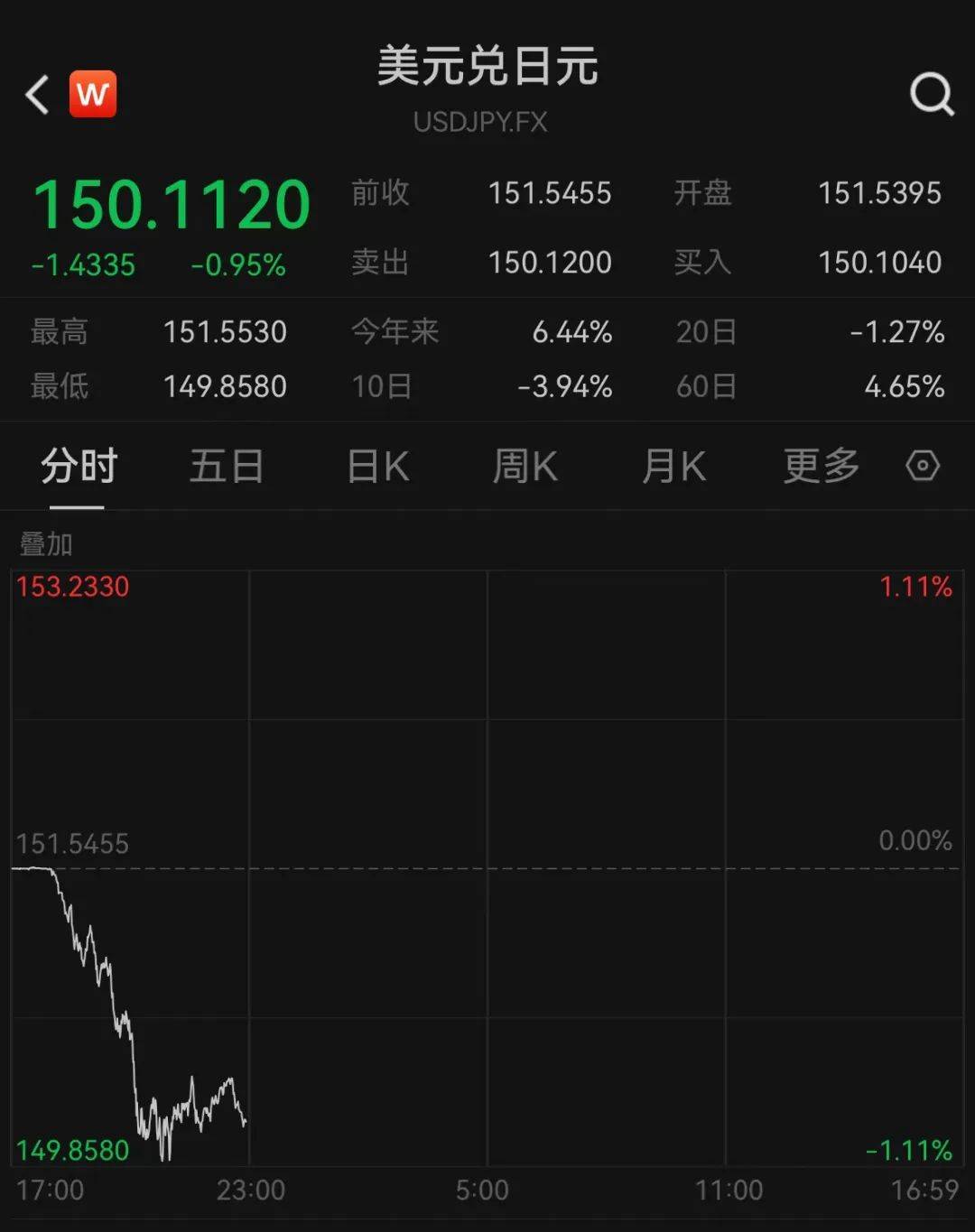Tap the title 美元兑日元
This screenshot has width=975, height=1232.
pos(487,69)
